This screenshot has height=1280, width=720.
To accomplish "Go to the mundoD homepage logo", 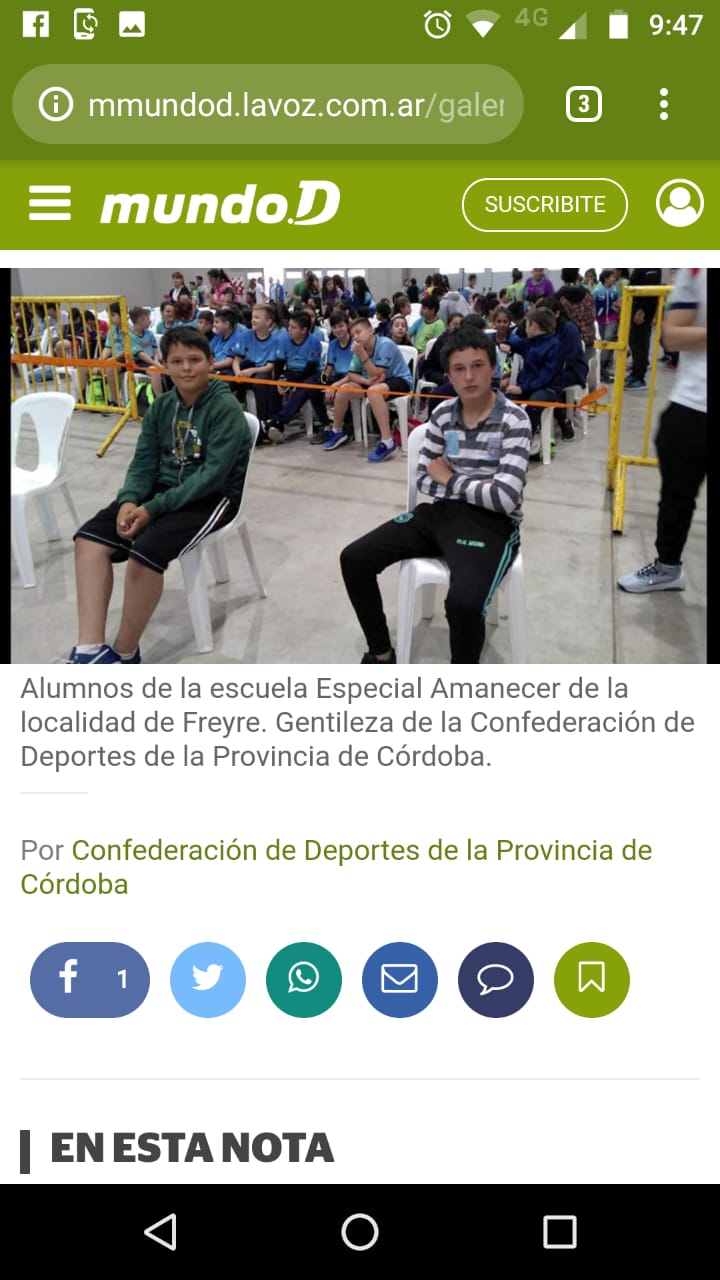I will [x=220, y=204].
